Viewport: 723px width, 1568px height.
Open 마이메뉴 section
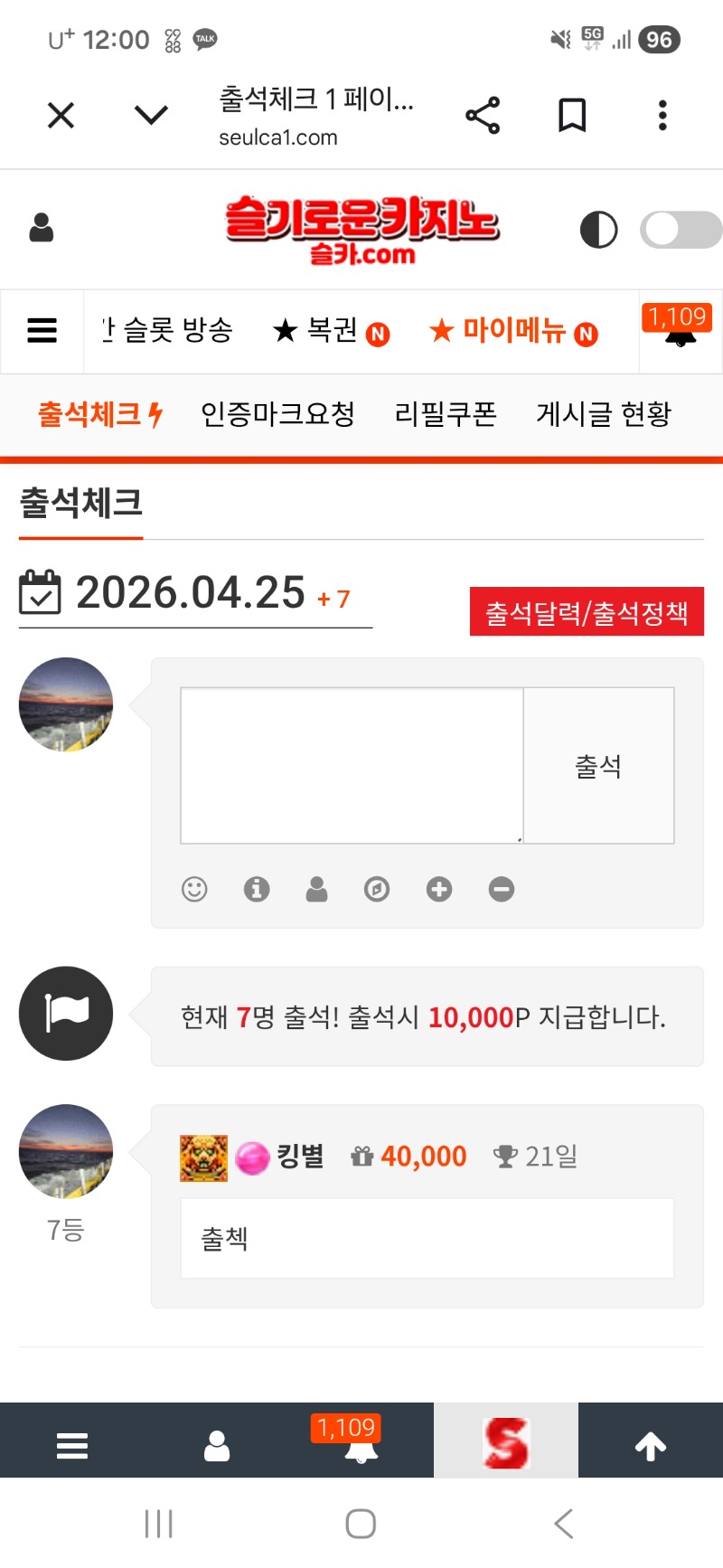point(512,331)
